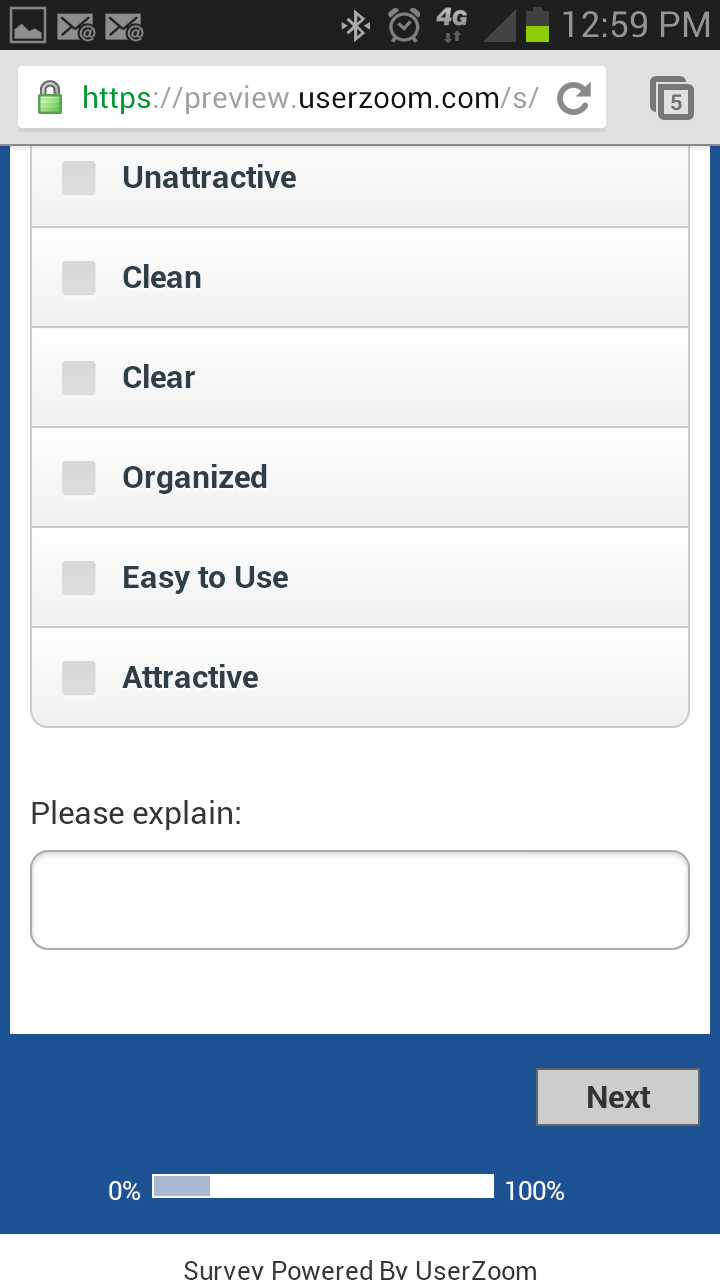
Task: Select the Clean checkbox
Action: coord(79,278)
